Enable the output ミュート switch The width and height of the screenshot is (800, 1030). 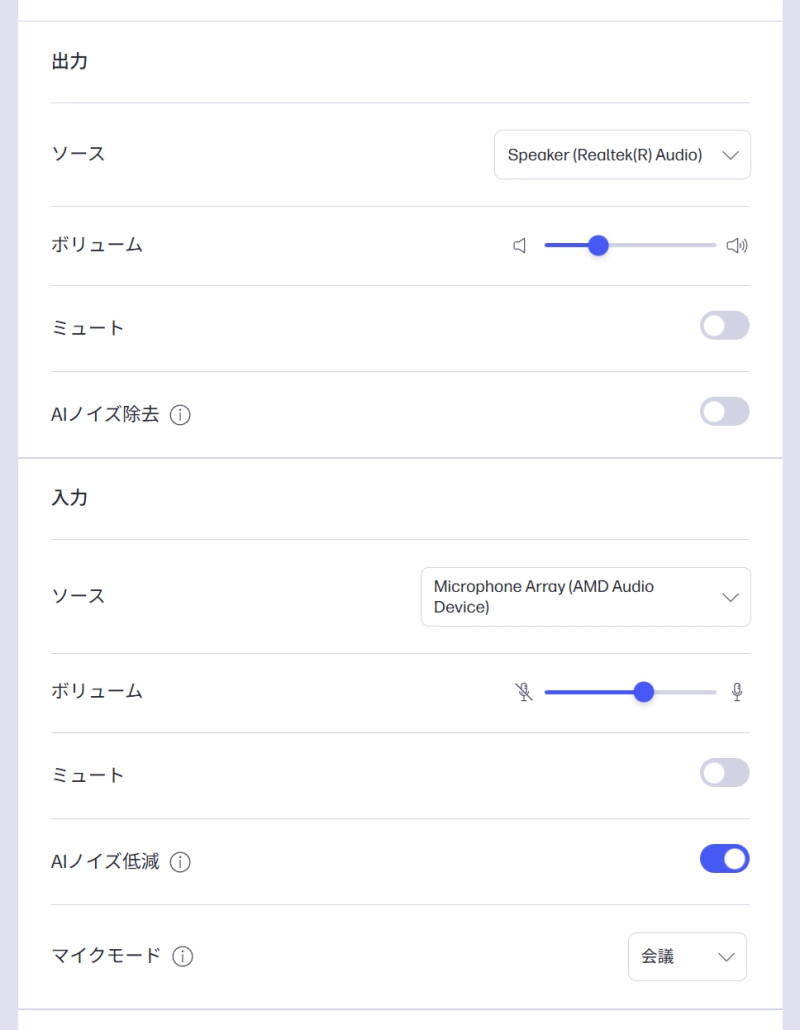tap(724, 326)
